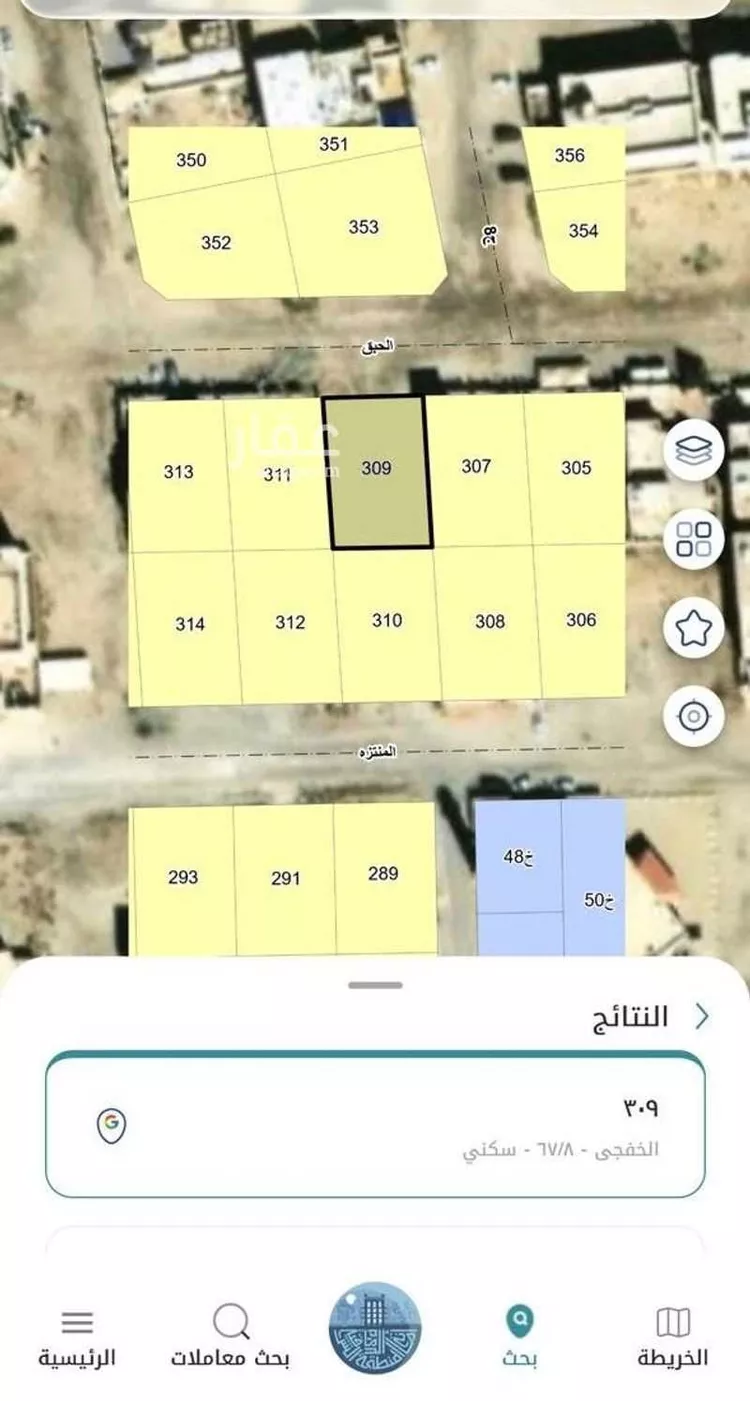
Task: Switch to بحث tab
Action: pyautogui.click(x=518, y=1337)
